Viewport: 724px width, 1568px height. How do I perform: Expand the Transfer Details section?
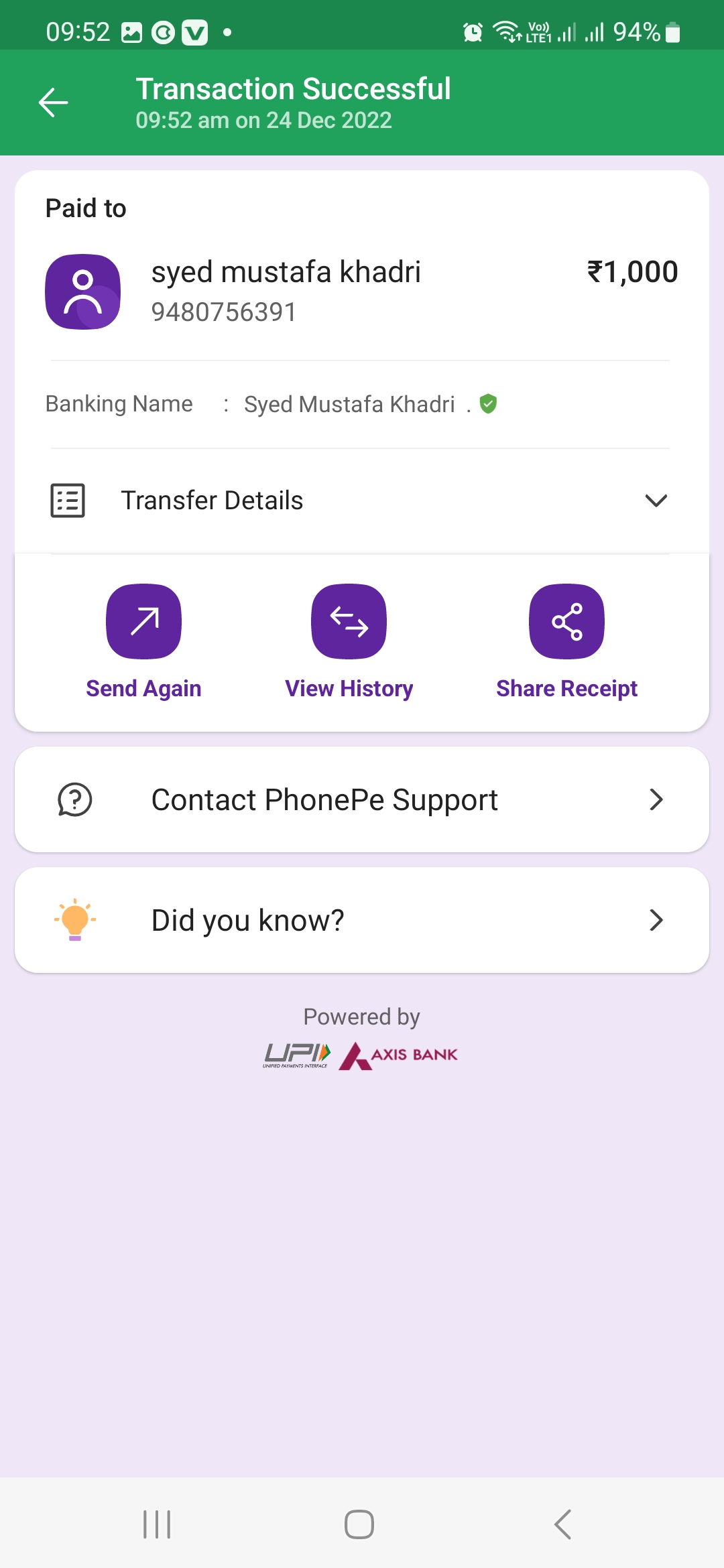[361, 501]
